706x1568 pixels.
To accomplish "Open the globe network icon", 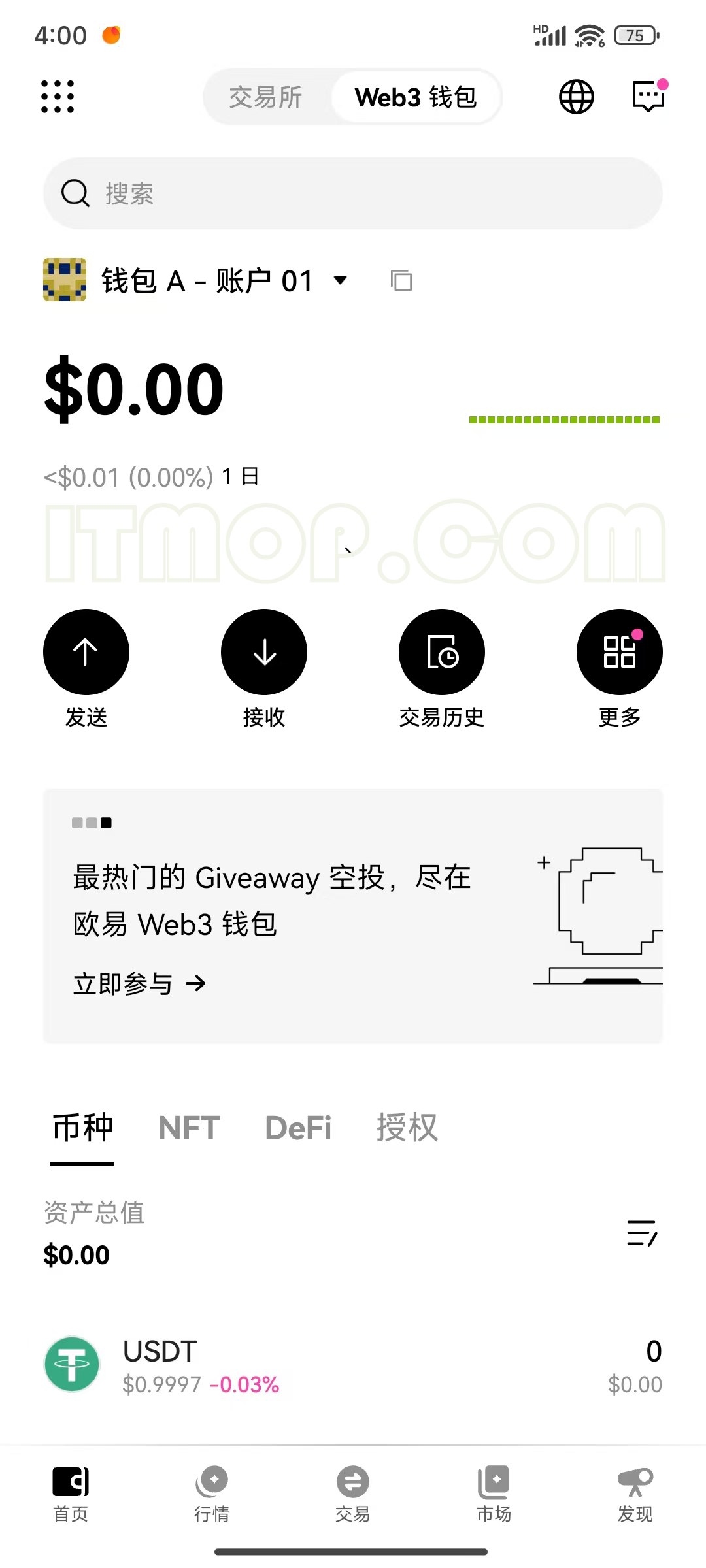I will (576, 97).
